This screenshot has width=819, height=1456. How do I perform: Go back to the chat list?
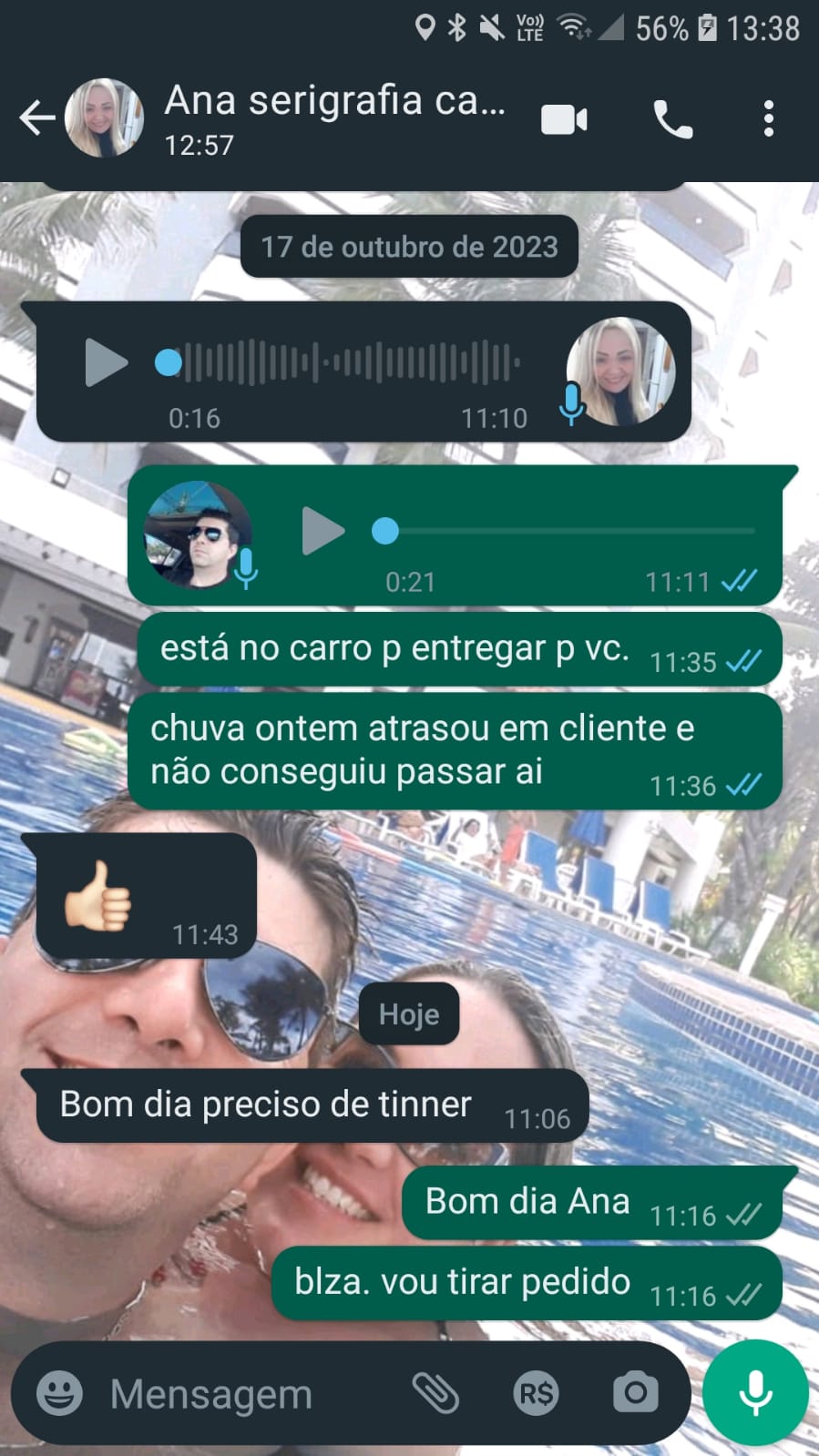(x=36, y=118)
